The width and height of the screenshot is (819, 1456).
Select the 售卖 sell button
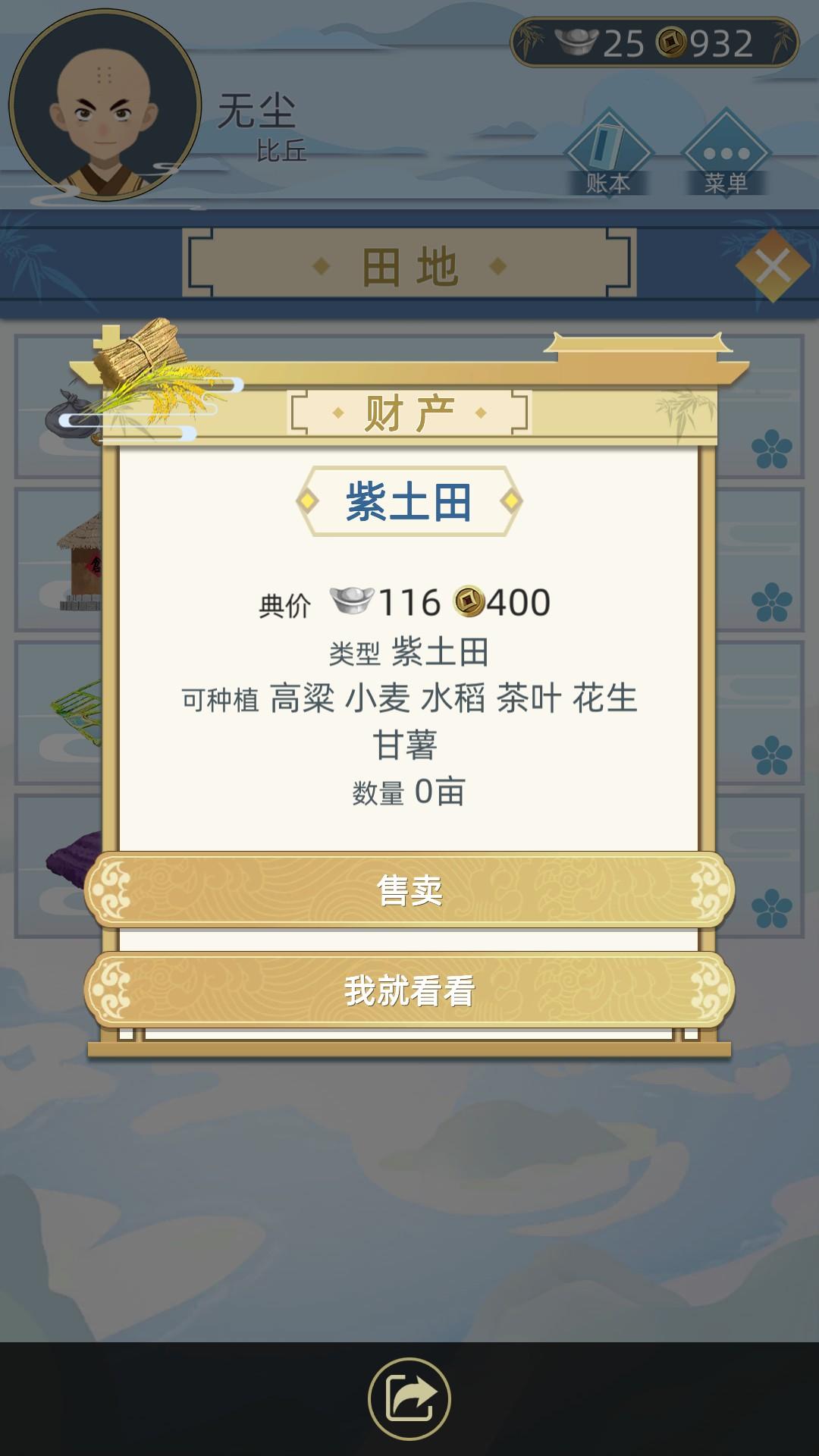409,895
